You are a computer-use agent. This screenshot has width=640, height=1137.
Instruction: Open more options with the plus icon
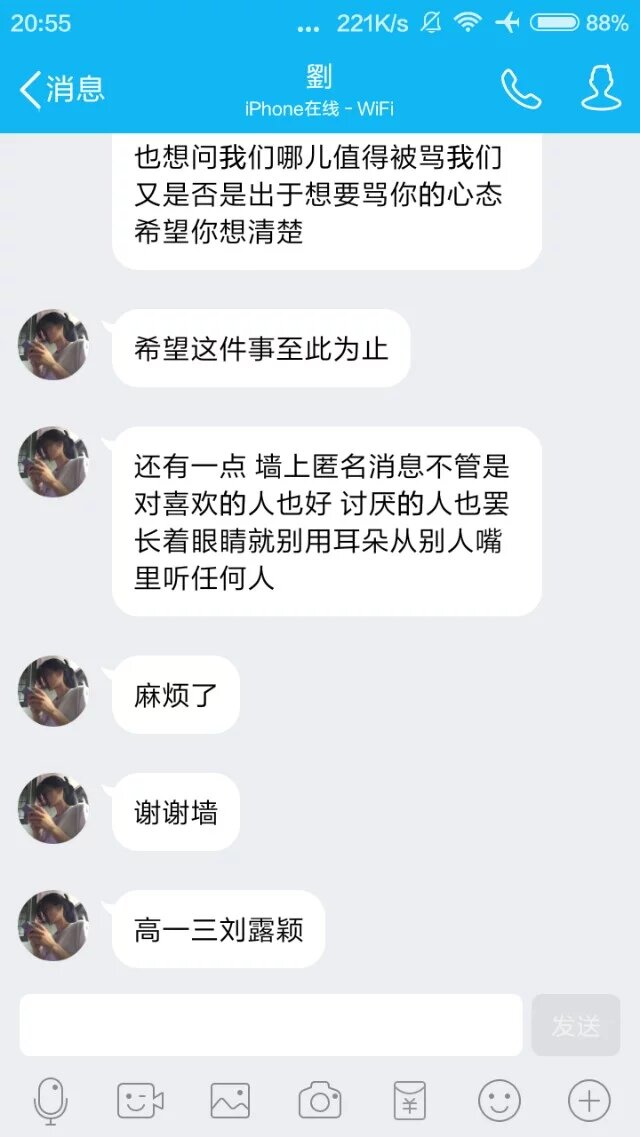pos(589,1102)
